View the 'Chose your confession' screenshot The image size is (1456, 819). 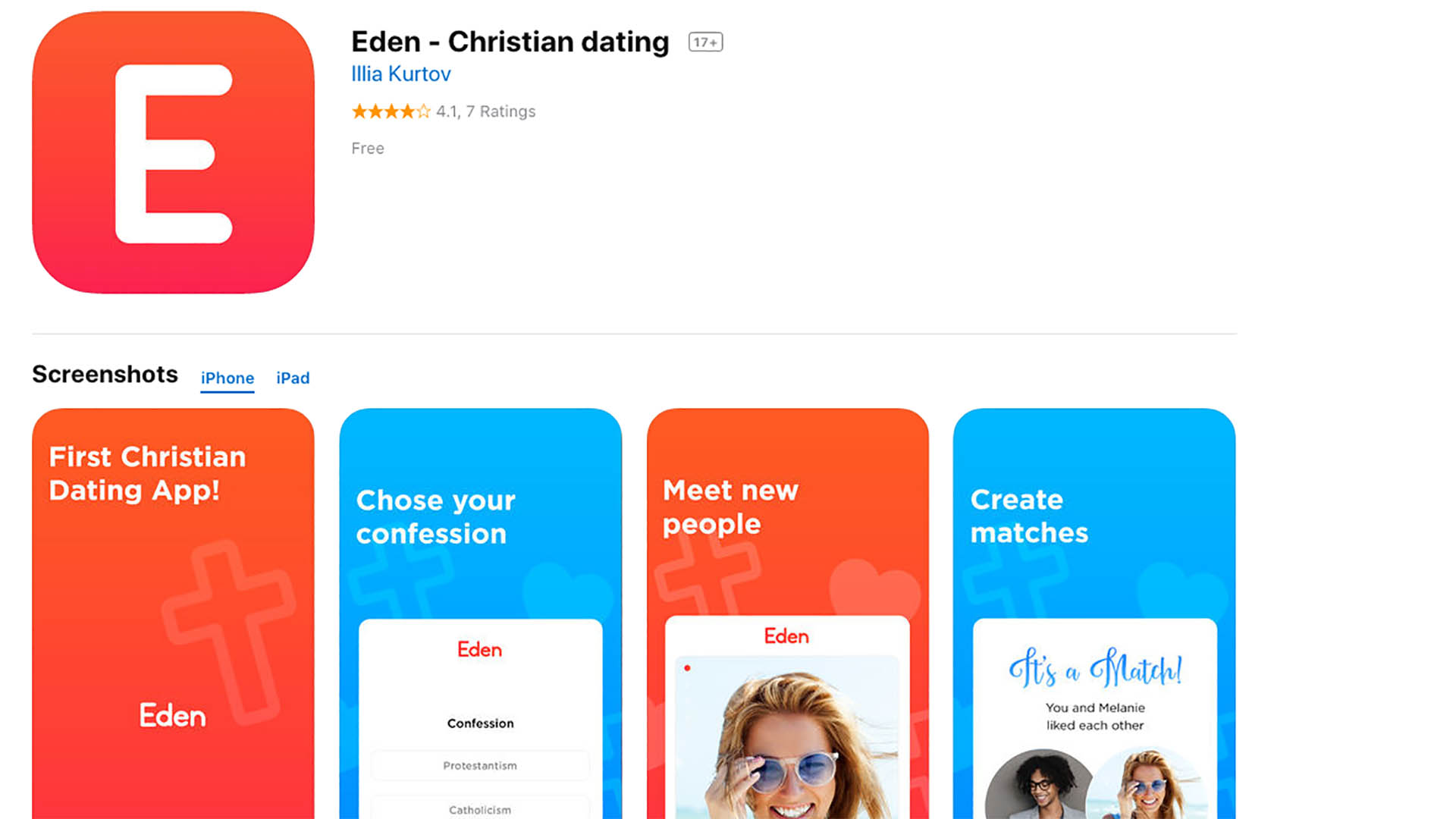(480, 613)
